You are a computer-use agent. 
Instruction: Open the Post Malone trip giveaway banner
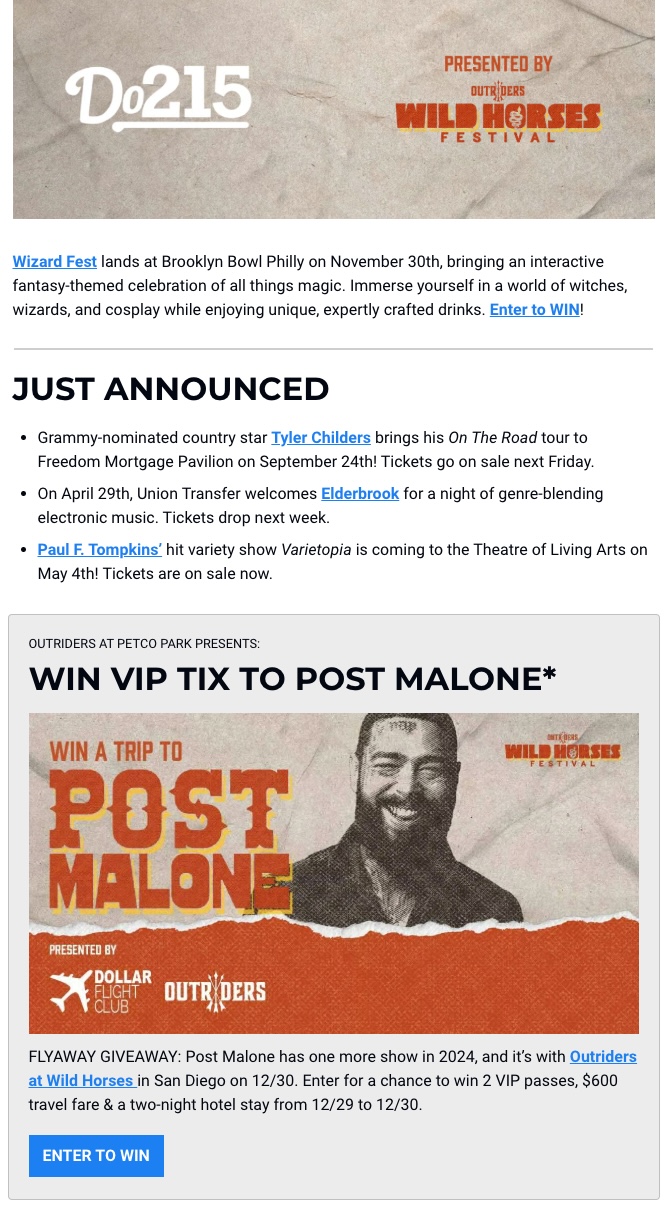tap(333, 872)
